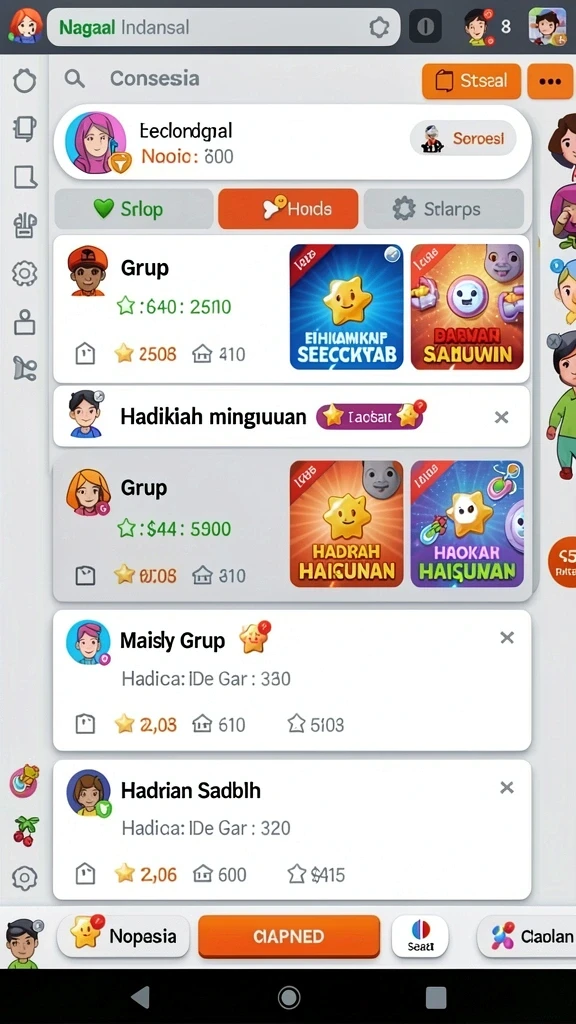The width and height of the screenshot is (576, 1024).
Task: Open the orange three-dot overflow menu
Action: coord(550,81)
